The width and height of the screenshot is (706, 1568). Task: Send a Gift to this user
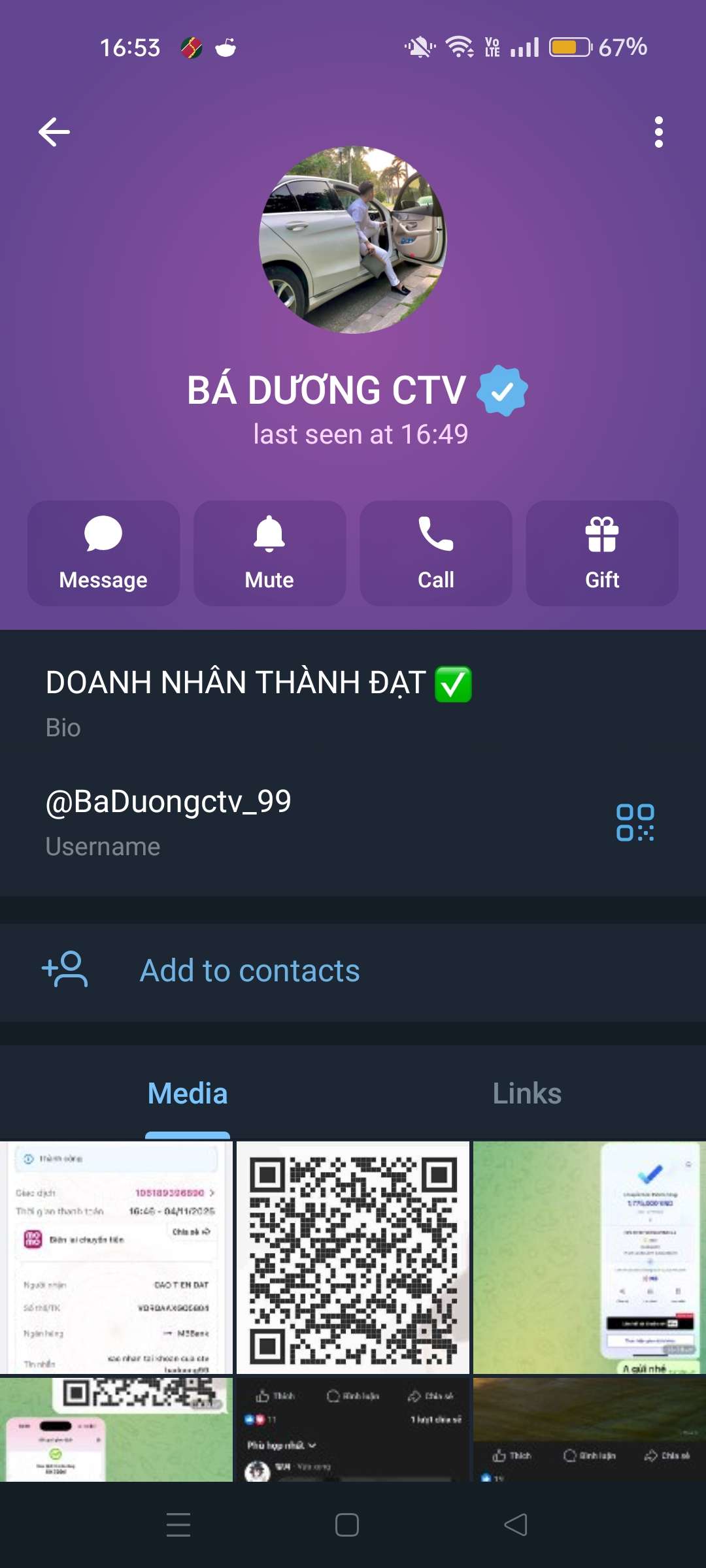pos(601,553)
